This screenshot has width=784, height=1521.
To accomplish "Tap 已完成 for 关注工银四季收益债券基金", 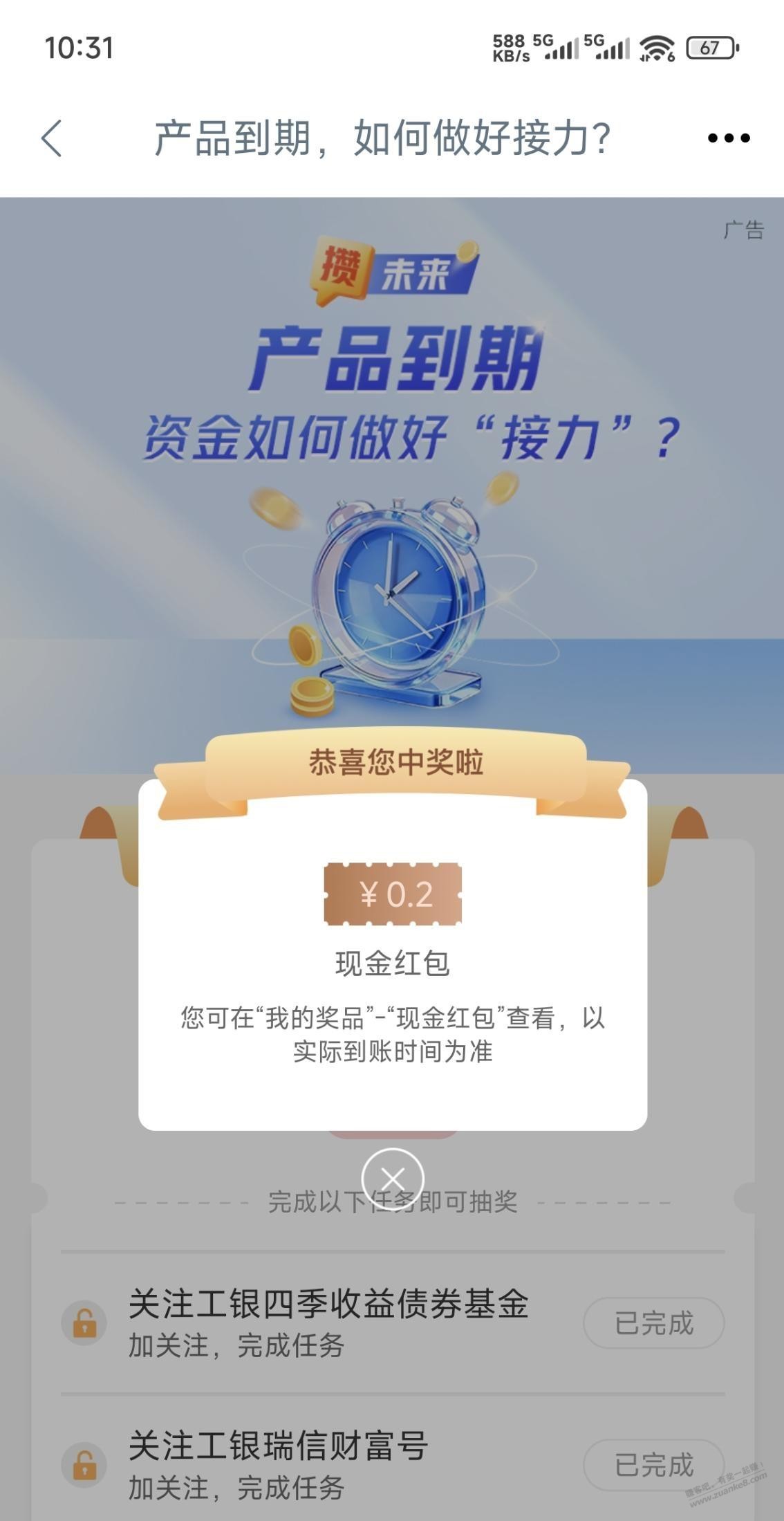I will point(653,1323).
